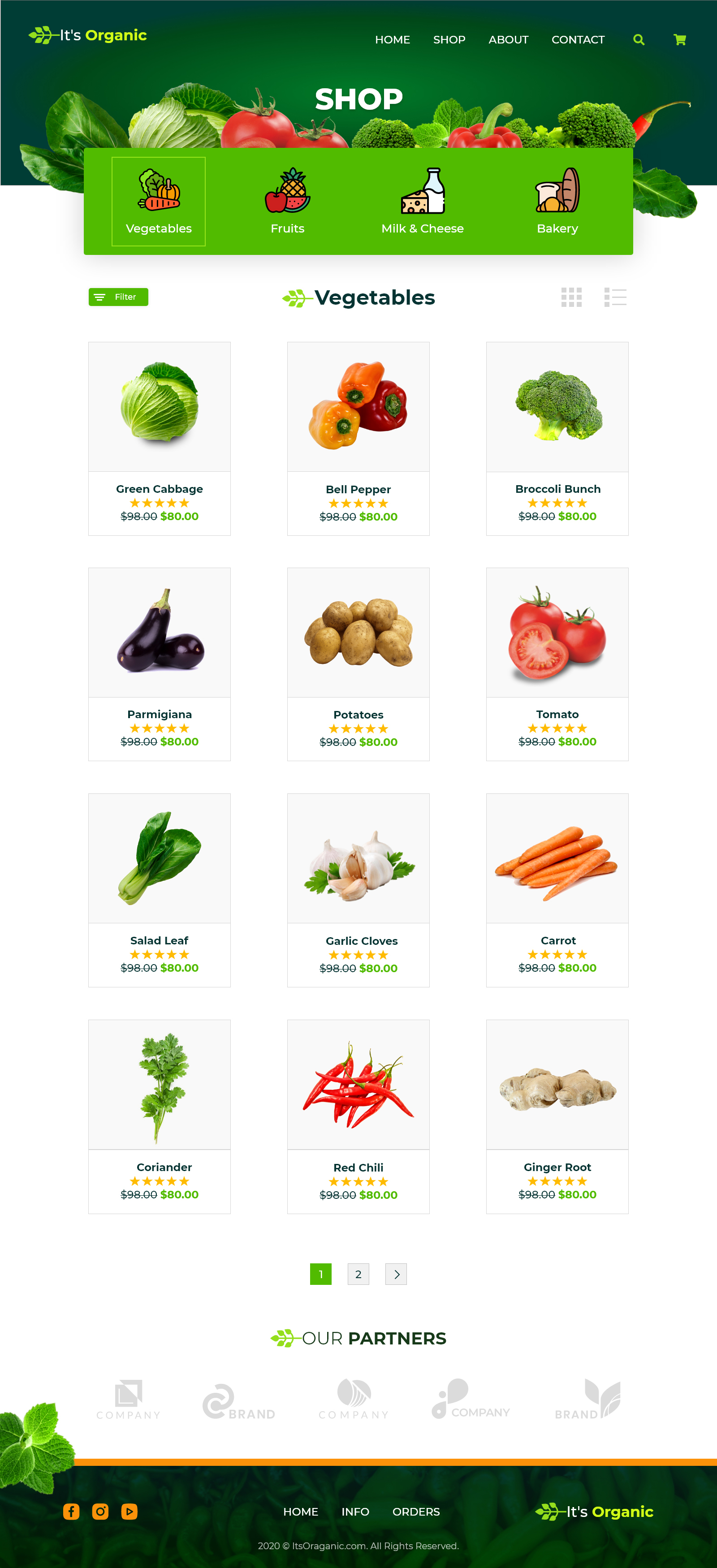
Task: Open the Red Chili product card
Action: coord(358,1116)
